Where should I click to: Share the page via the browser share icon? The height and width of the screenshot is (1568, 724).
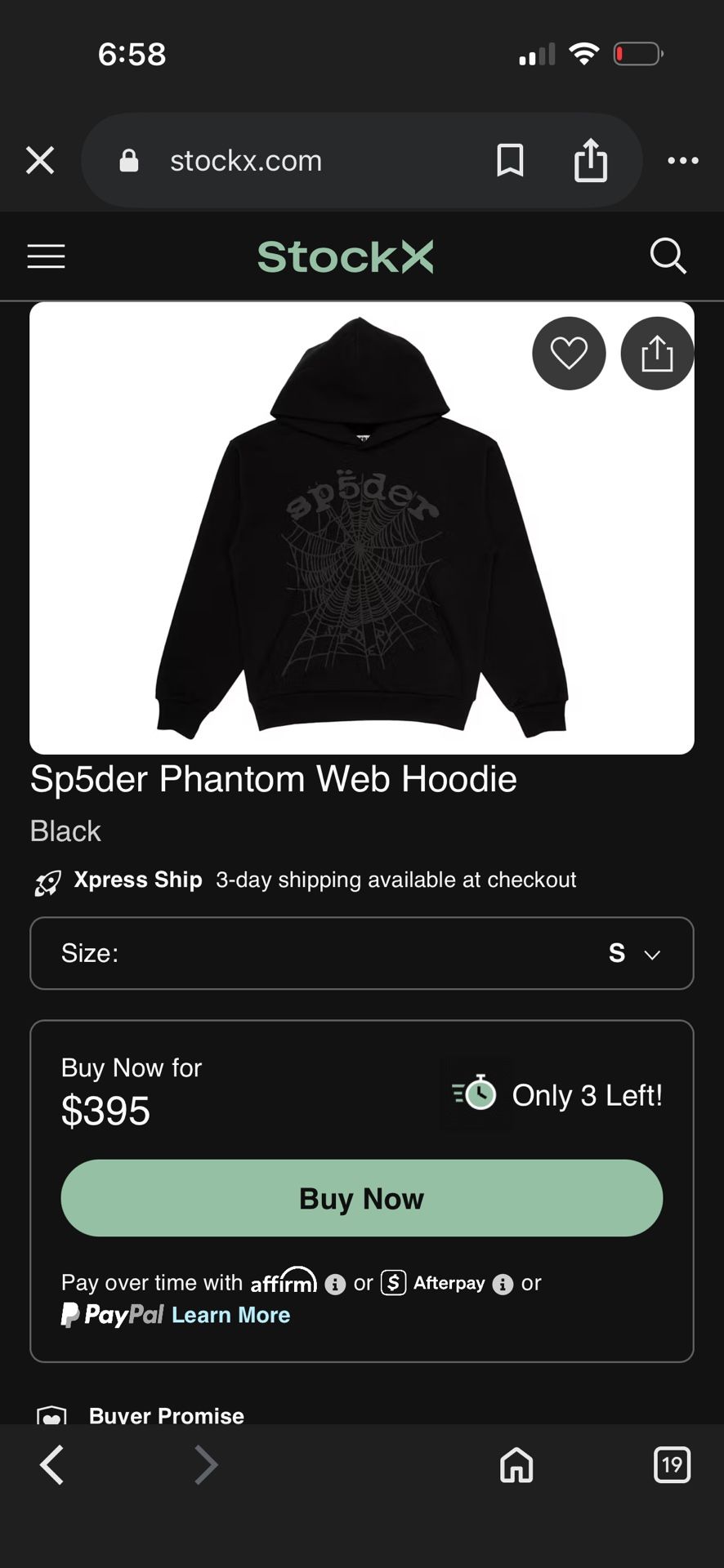pos(591,160)
